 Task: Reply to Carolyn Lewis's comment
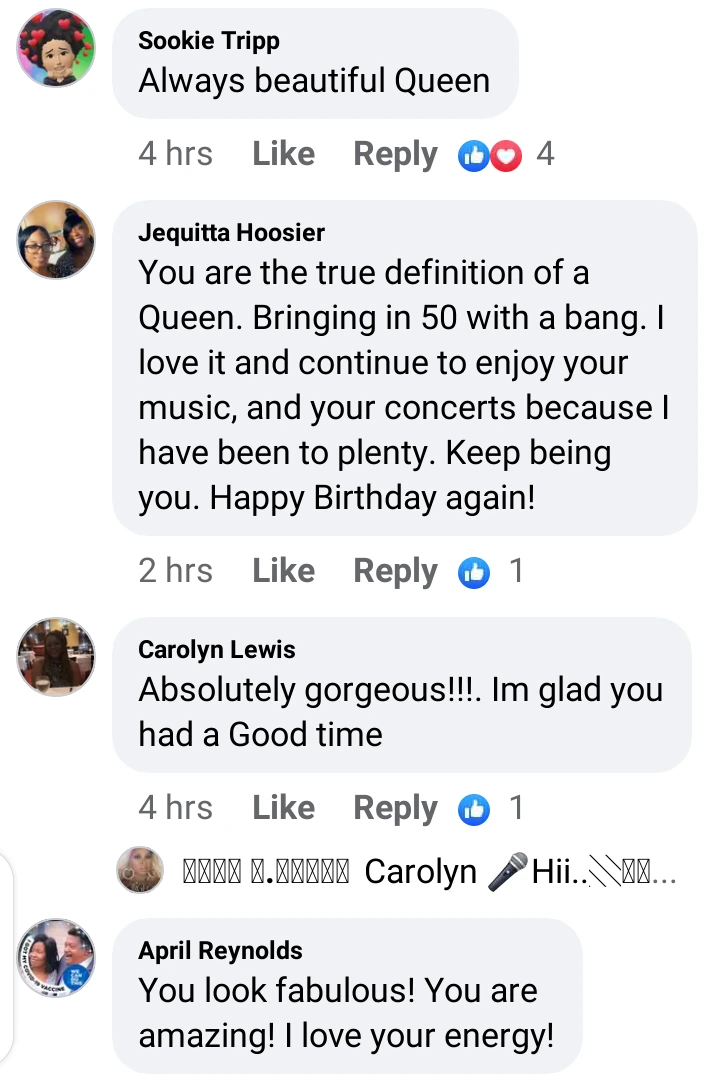click(x=395, y=808)
